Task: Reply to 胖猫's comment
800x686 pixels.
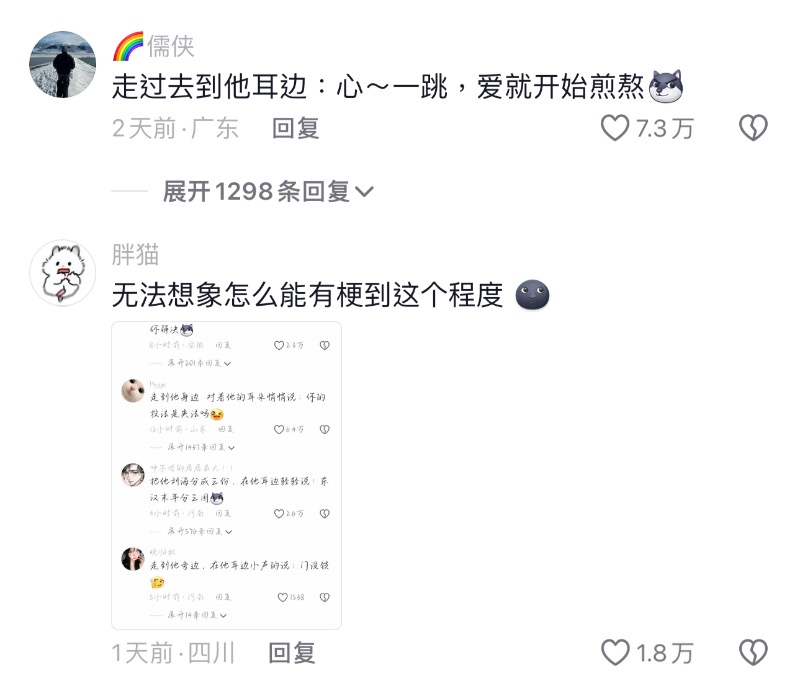Action: click(292, 653)
